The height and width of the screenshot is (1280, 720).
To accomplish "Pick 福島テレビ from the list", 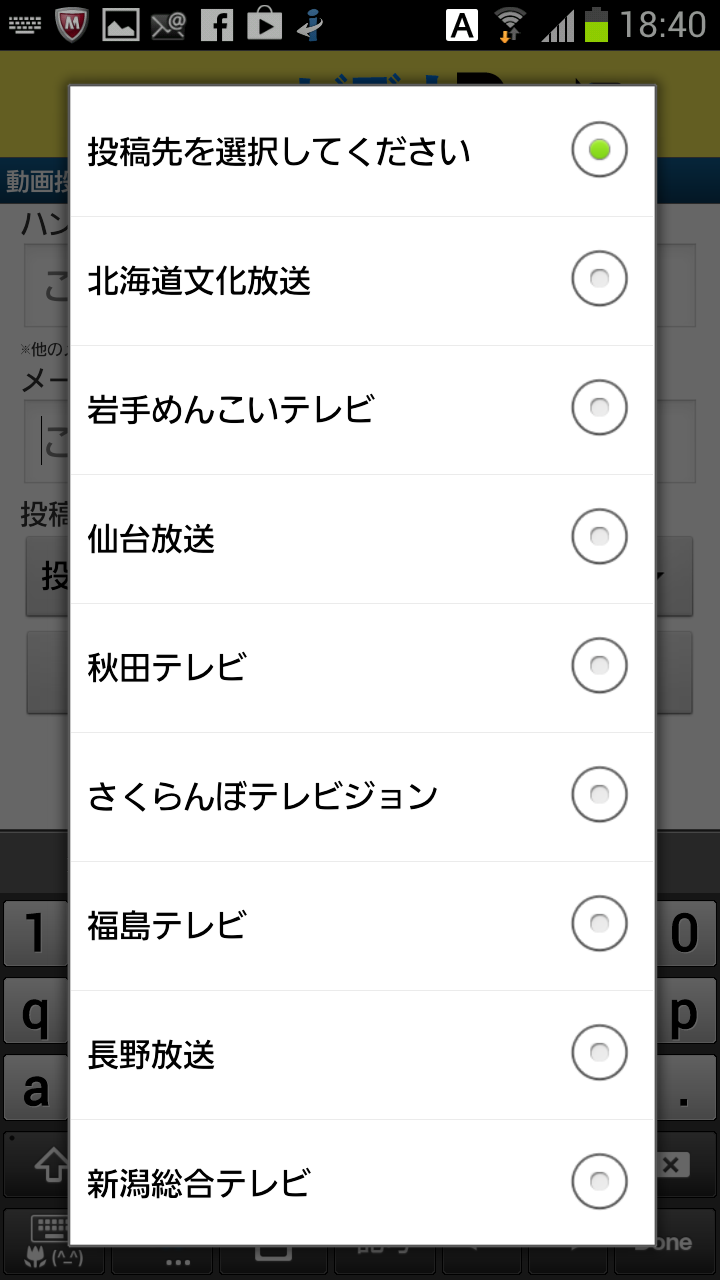I will click(362, 925).
